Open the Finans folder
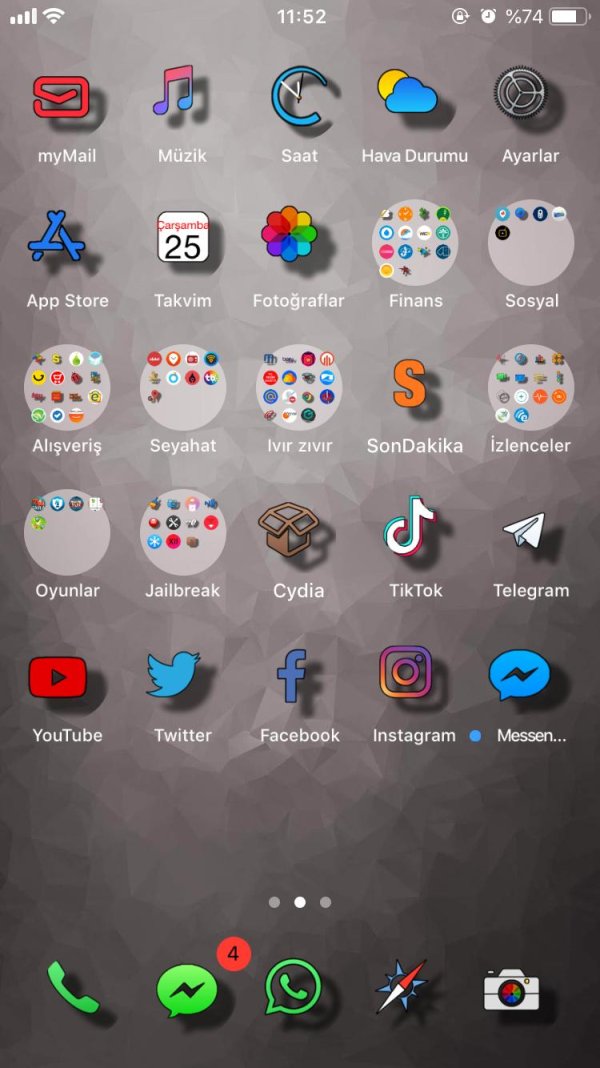This screenshot has height=1068, width=600. (415, 242)
